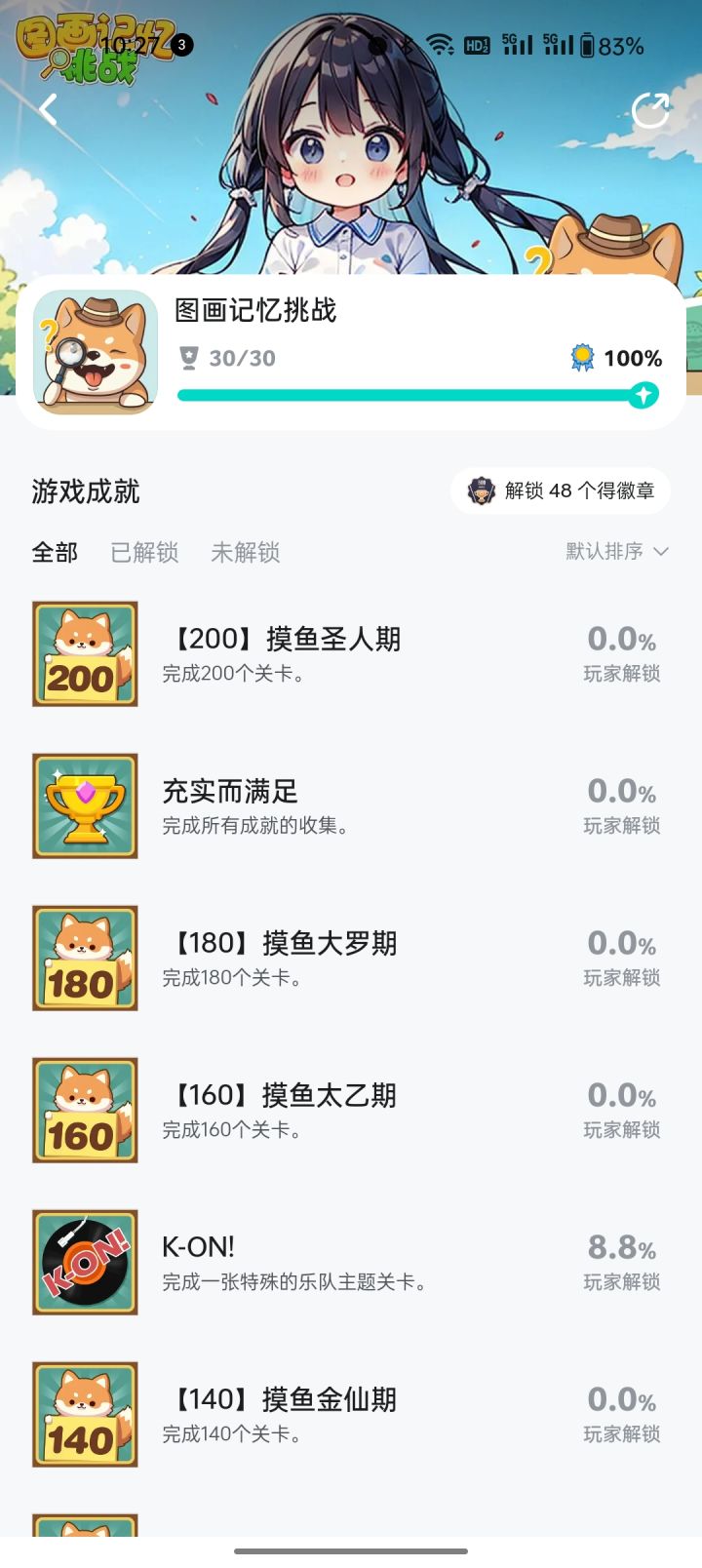Tap the medal icon next to 100%
The height and width of the screenshot is (1568, 702).
(x=582, y=358)
